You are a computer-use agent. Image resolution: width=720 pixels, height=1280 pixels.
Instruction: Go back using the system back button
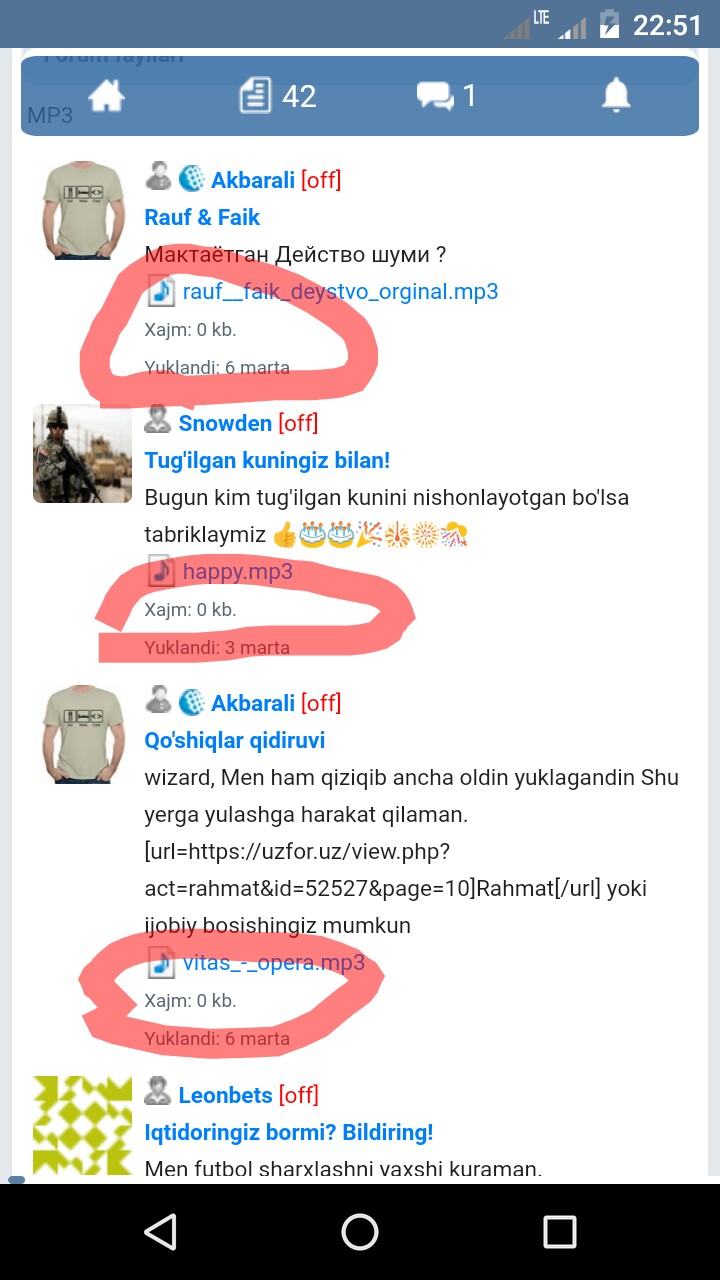(160, 1232)
